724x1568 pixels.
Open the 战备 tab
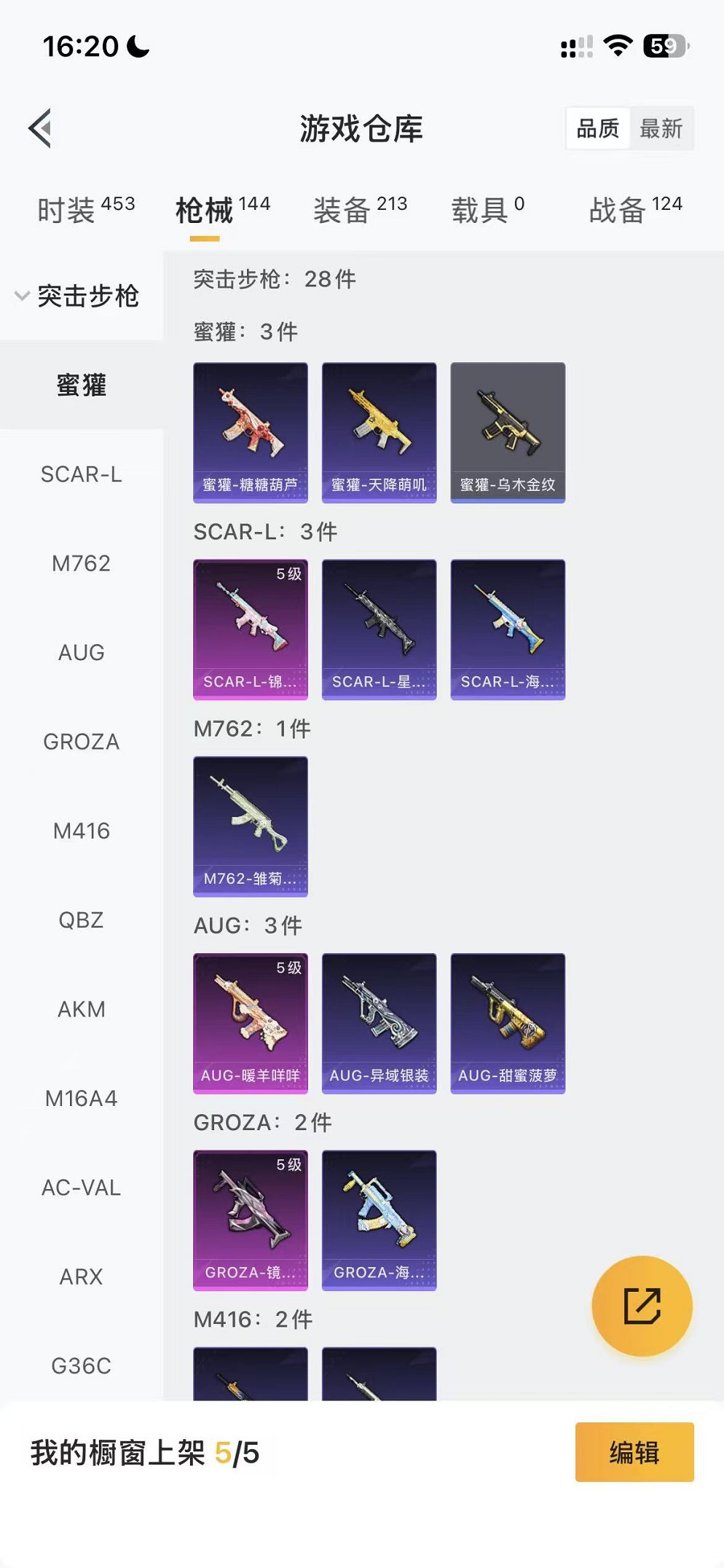pos(635,210)
